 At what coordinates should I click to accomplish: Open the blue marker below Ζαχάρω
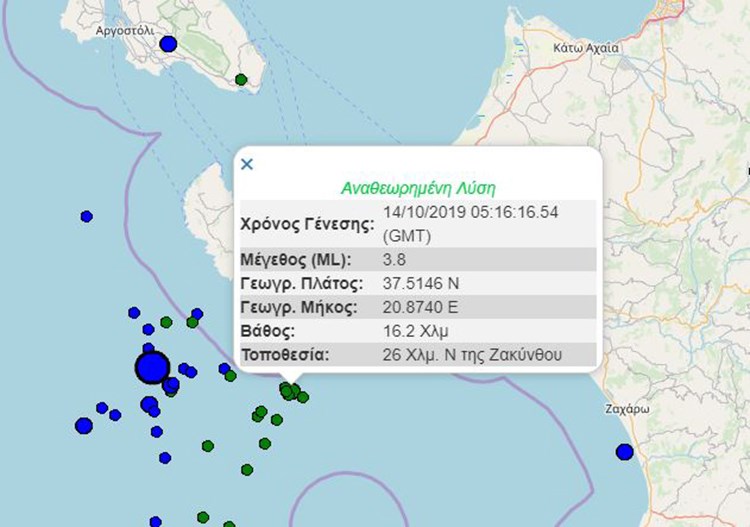[624, 452]
